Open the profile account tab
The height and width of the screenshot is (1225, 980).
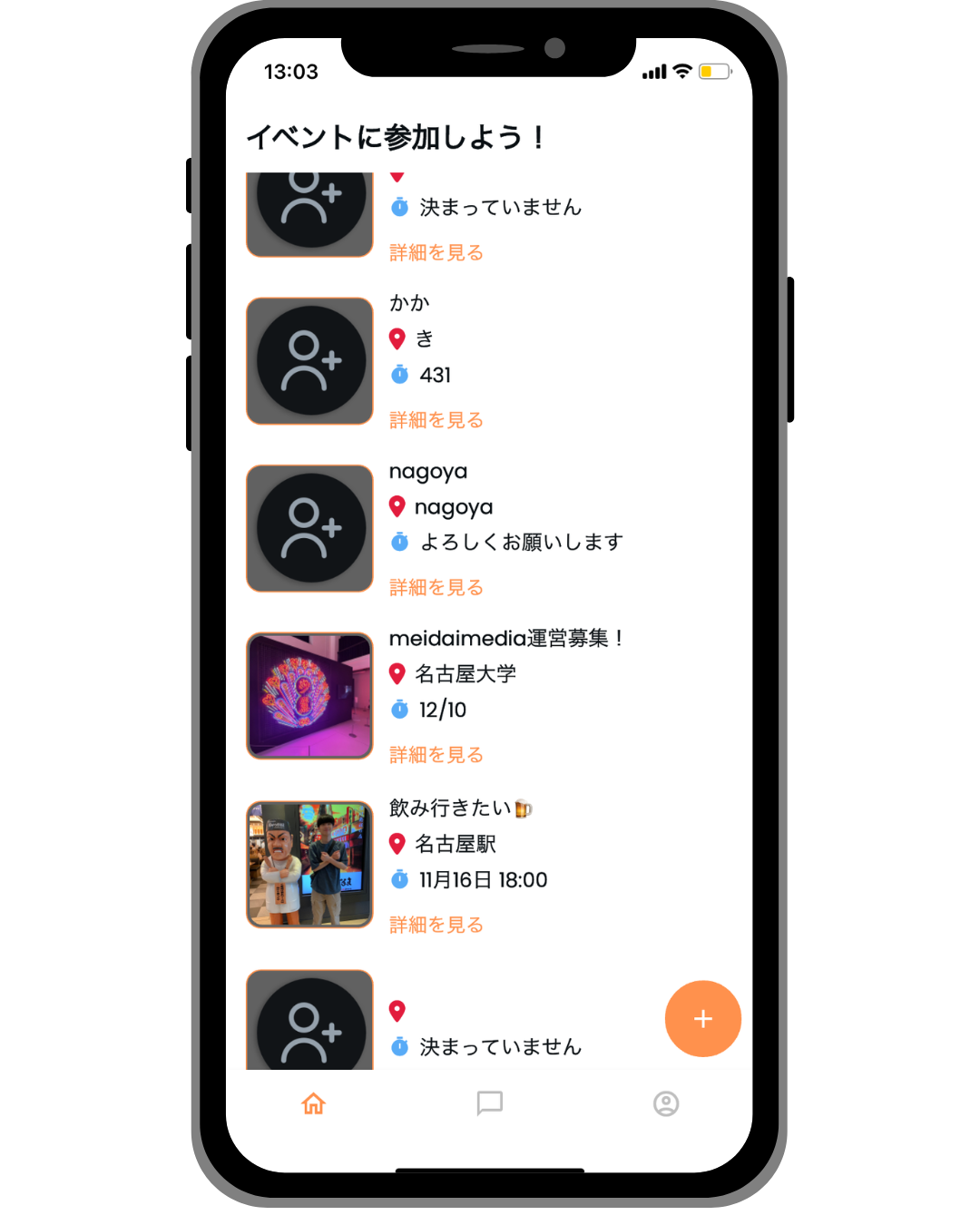[x=666, y=1103]
